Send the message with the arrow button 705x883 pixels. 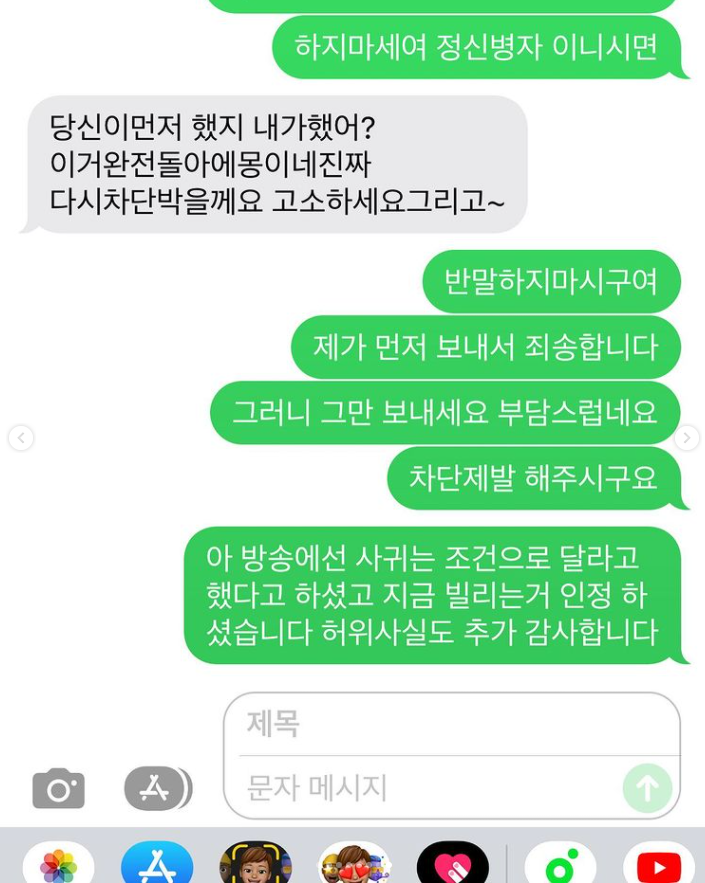(647, 788)
